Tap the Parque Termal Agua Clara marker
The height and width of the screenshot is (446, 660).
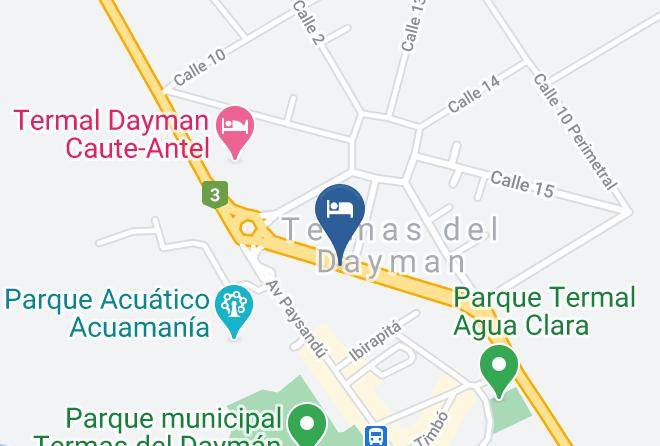(499, 371)
